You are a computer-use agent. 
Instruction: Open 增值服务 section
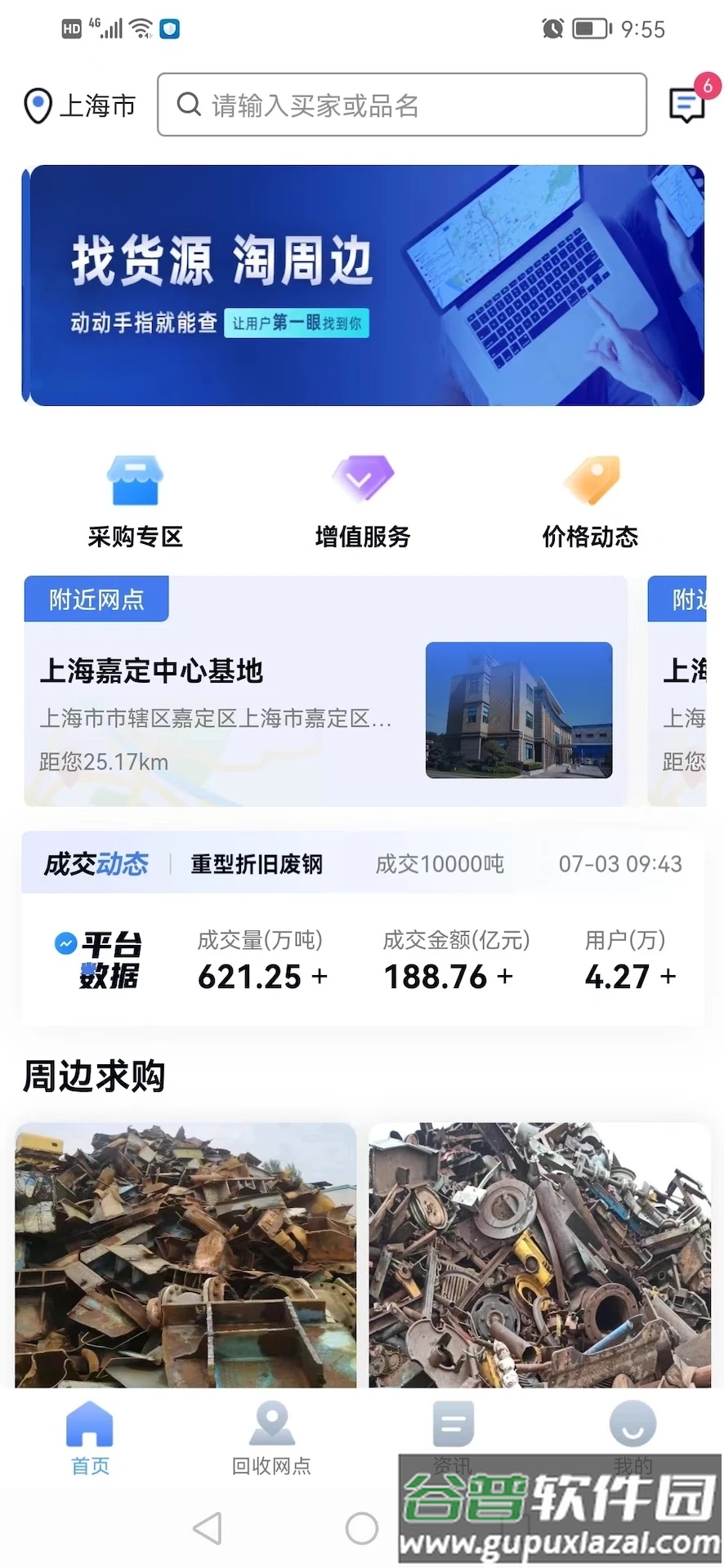tap(363, 501)
